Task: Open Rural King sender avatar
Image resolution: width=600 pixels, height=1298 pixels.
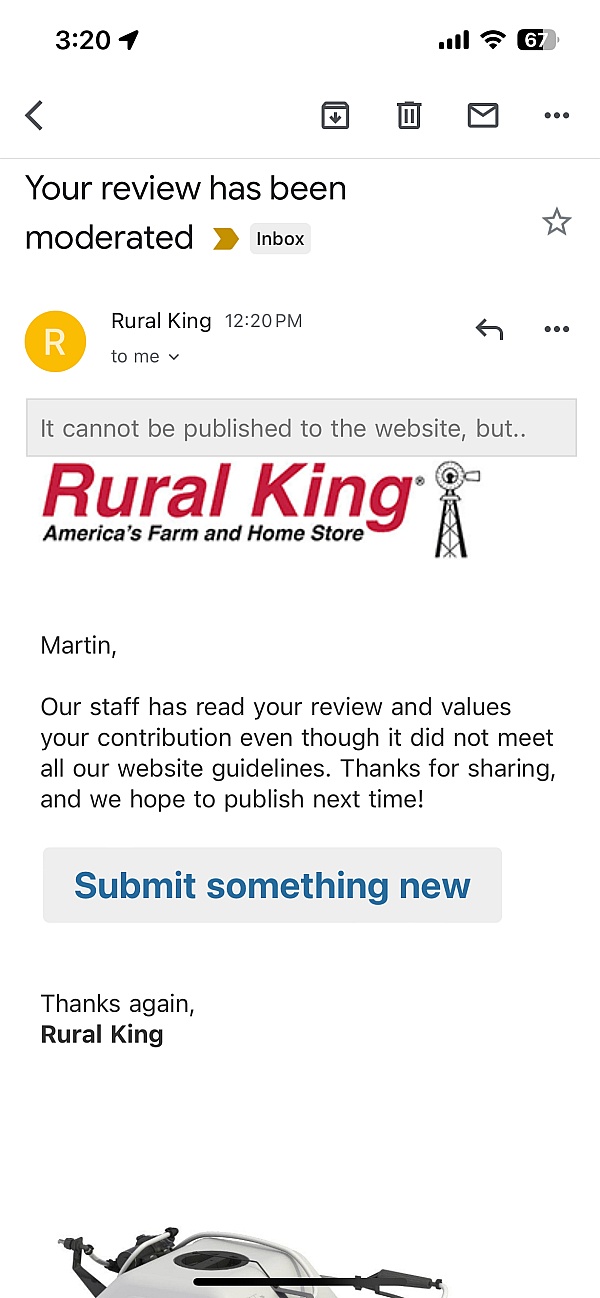Action: click(x=55, y=342)
